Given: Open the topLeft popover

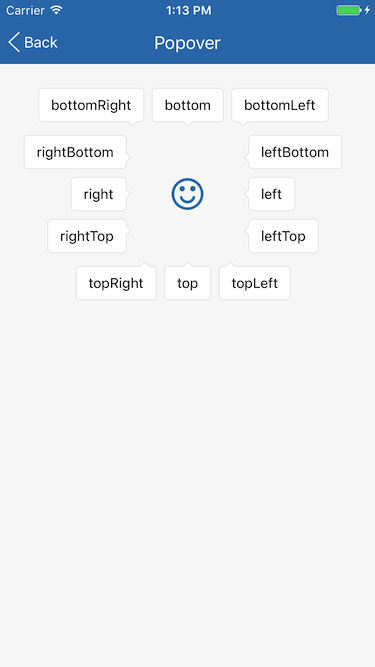Looking at the screenshot, I should coord(255,283).
